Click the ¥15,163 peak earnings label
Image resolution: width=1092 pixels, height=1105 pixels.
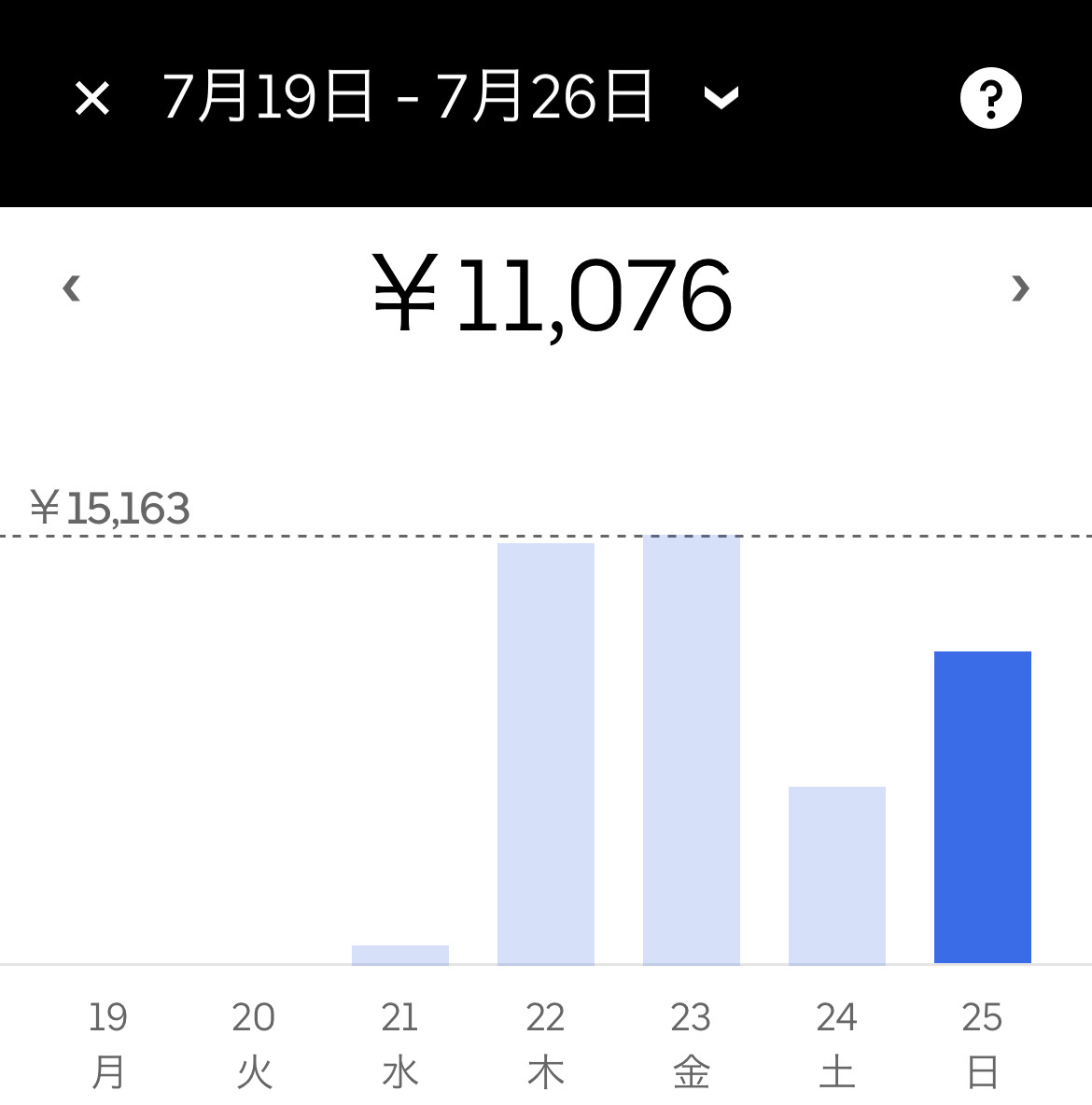point(110,508)
